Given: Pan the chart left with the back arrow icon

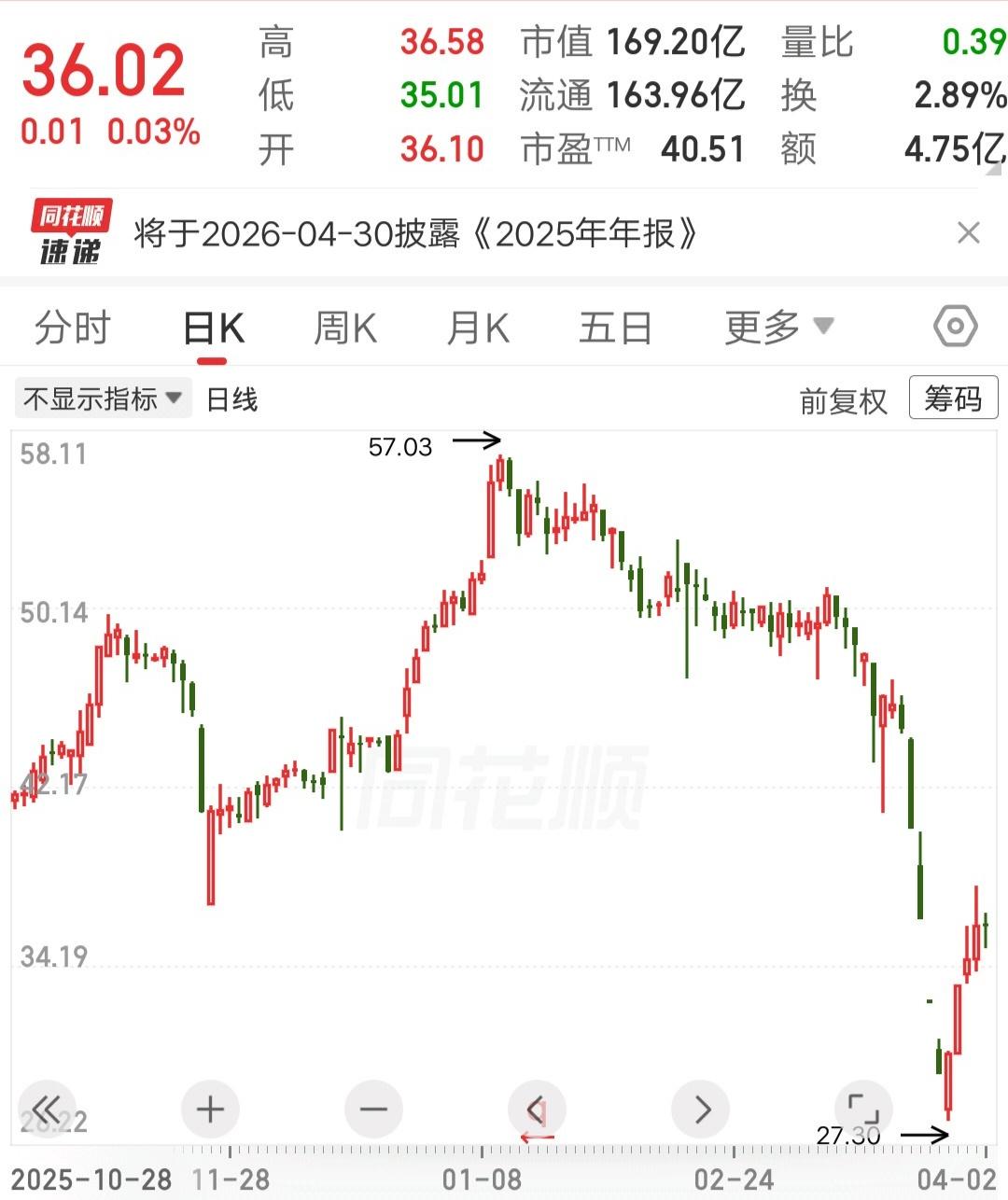Looking at the screenshot, I should pyautogui.click(x=537, y=1109).
